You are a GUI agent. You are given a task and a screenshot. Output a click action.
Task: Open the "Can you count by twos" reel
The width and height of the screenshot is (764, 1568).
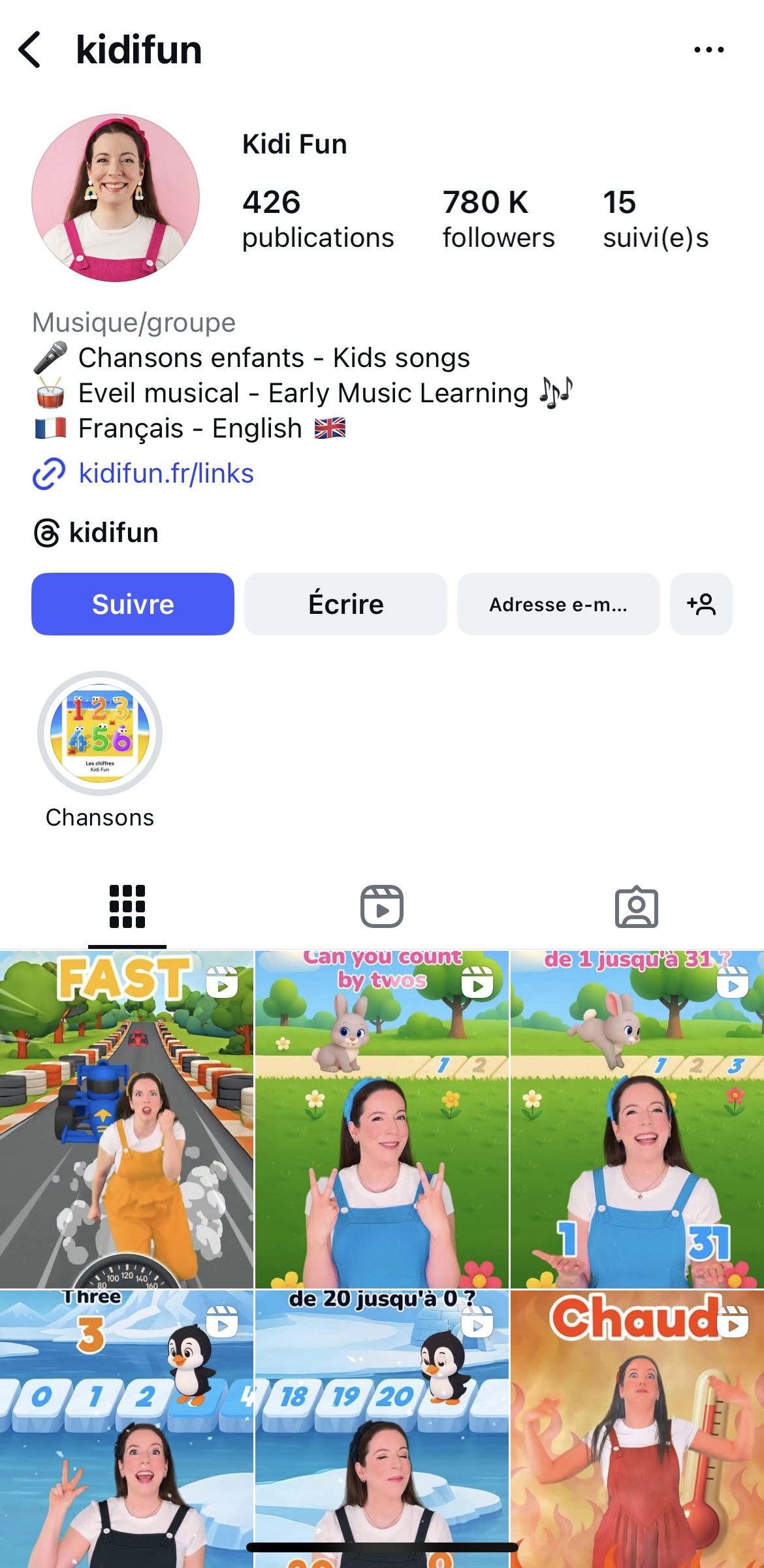382,1119
